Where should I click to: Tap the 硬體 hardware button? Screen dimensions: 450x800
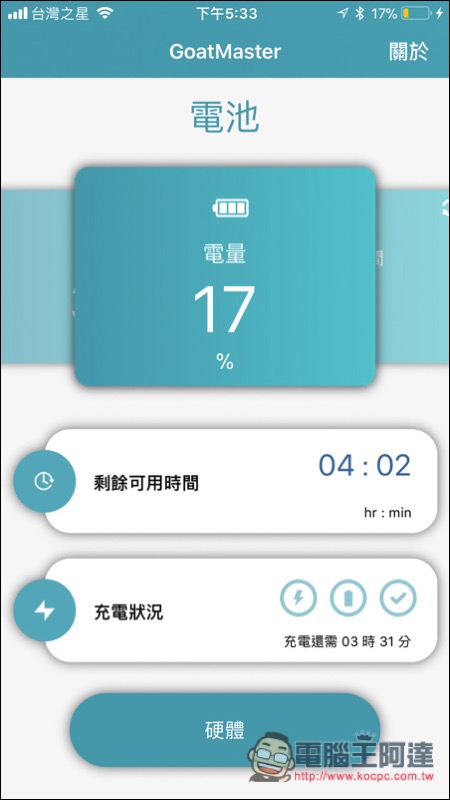(225, 730)
